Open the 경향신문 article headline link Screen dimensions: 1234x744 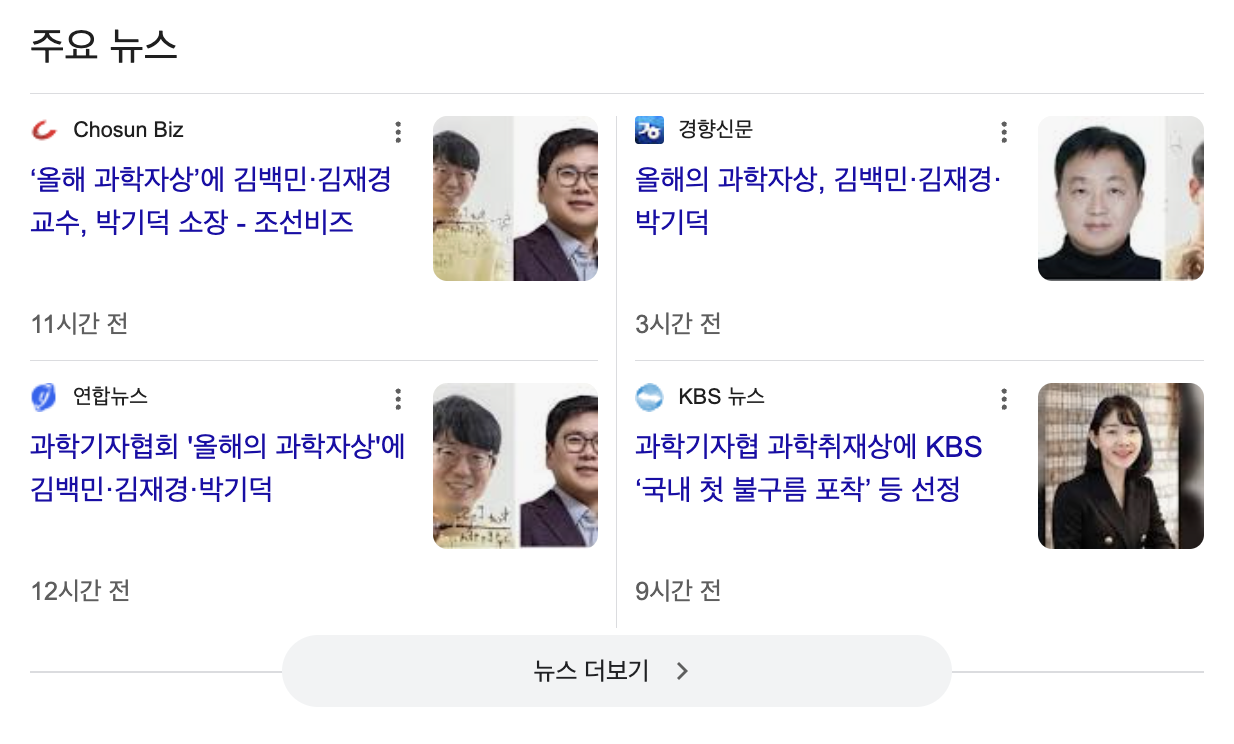pyautogui.click(x=818, y=200)
